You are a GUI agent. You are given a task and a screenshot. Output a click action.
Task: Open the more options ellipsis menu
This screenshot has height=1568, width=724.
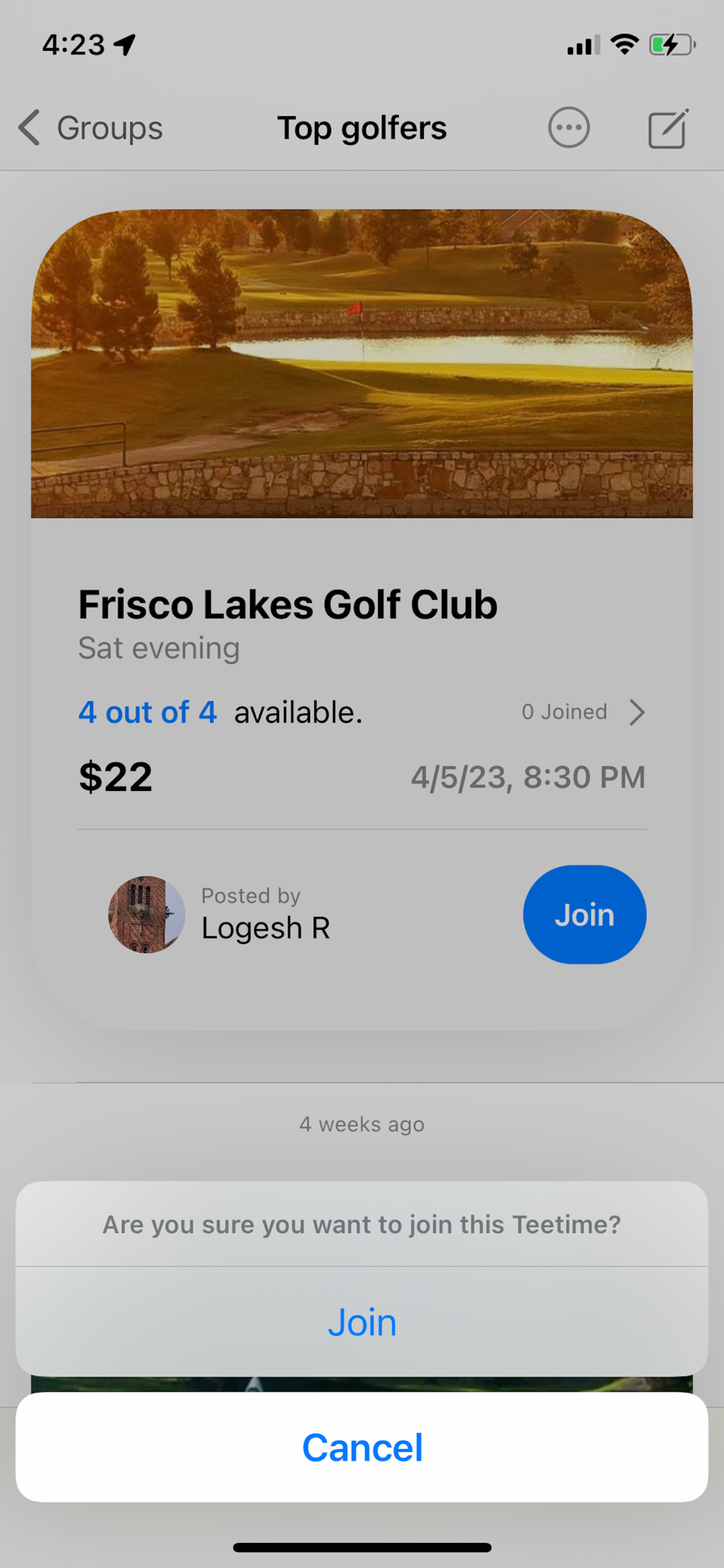coord(569,128)
